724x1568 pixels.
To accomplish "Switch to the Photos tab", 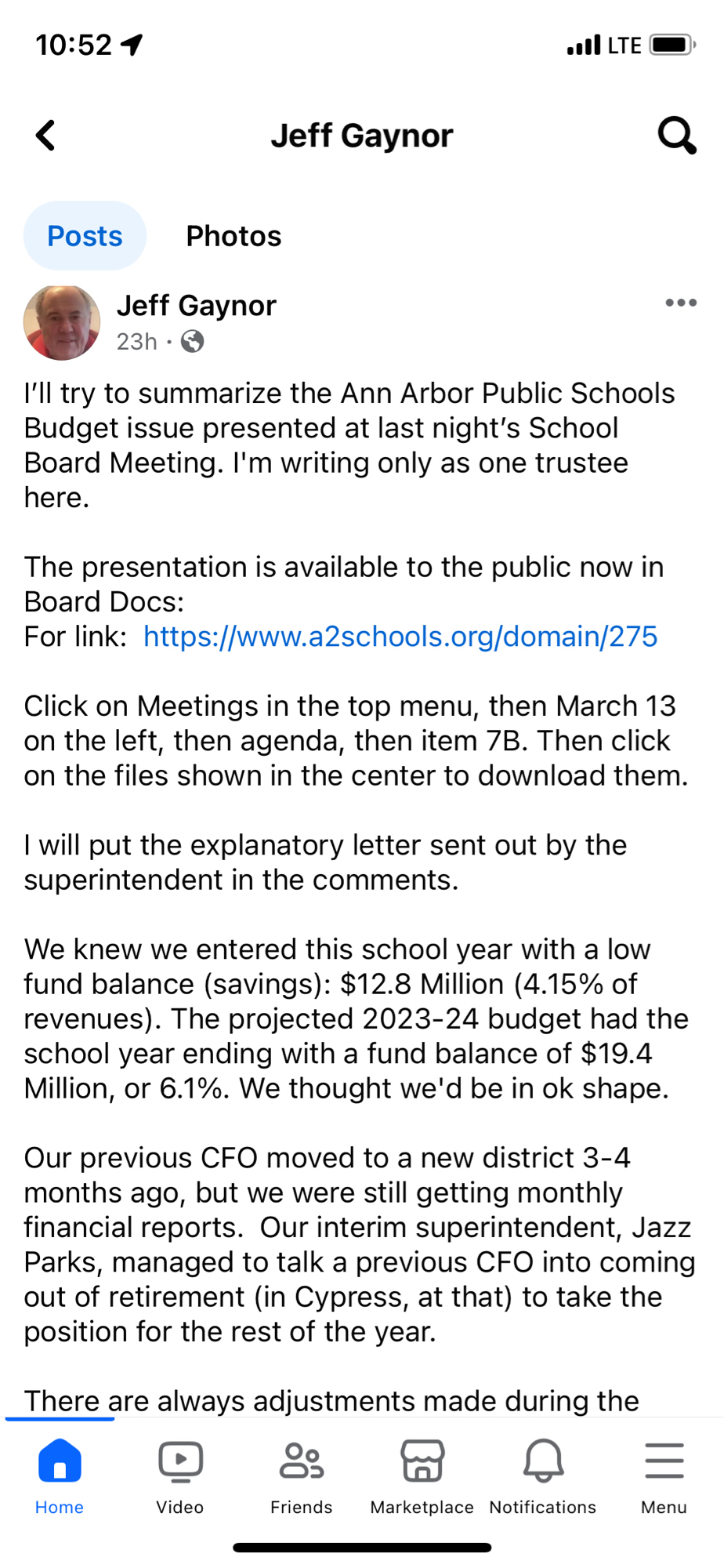I will coord(233,236).
